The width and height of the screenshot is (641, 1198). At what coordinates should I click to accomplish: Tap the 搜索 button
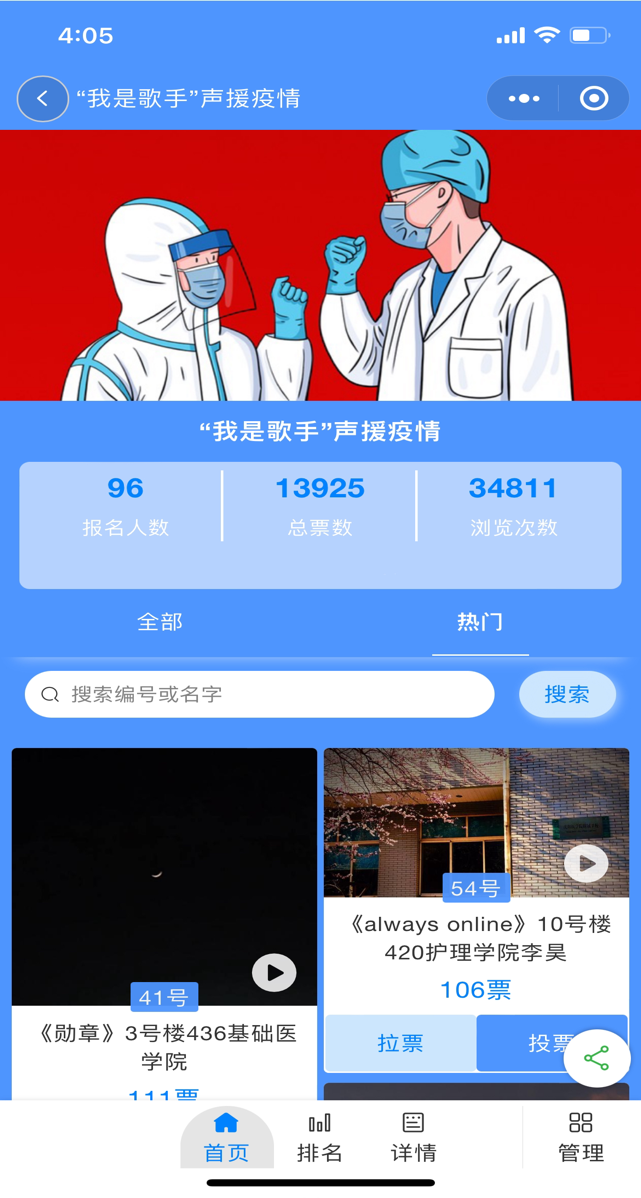(x=567, y=694)
